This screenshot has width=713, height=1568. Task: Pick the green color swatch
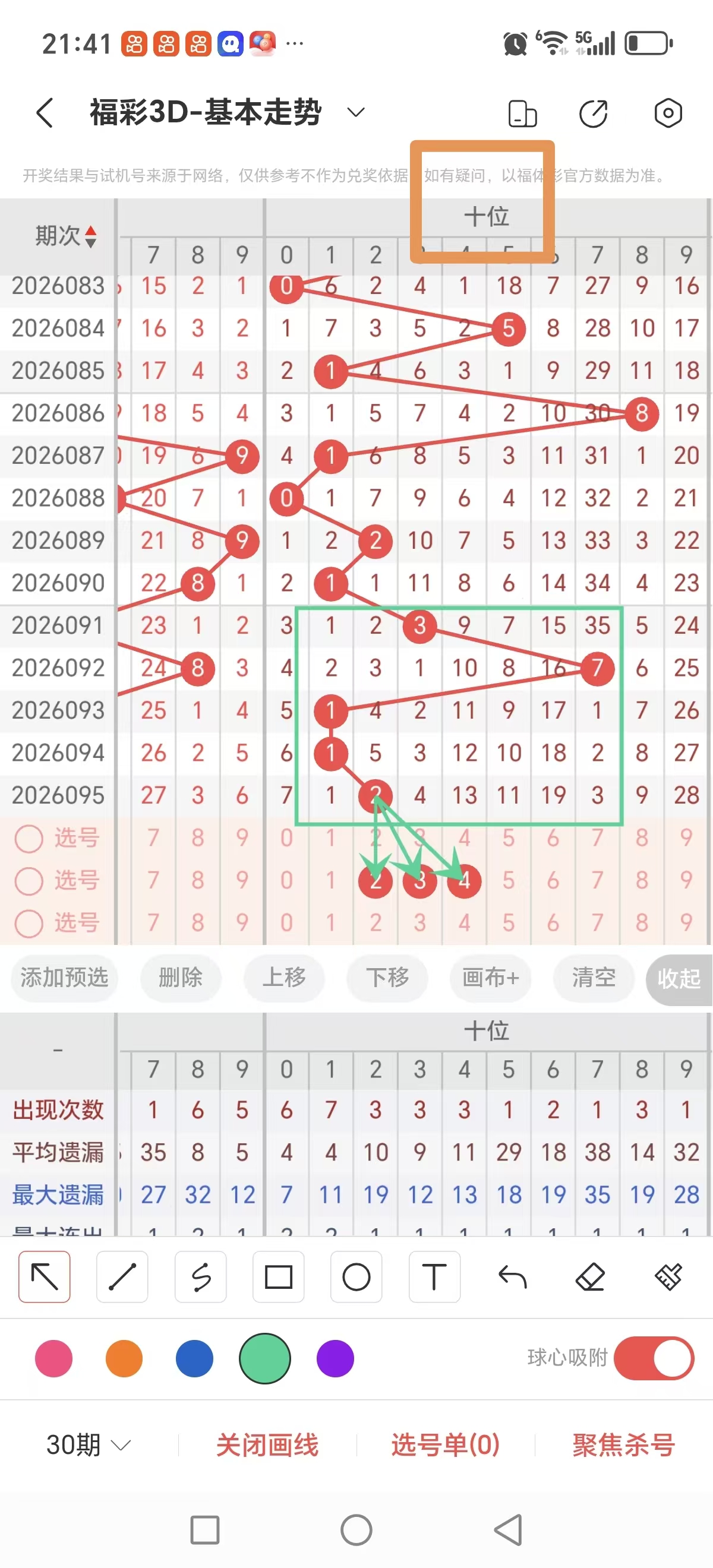pos(264,1358)
